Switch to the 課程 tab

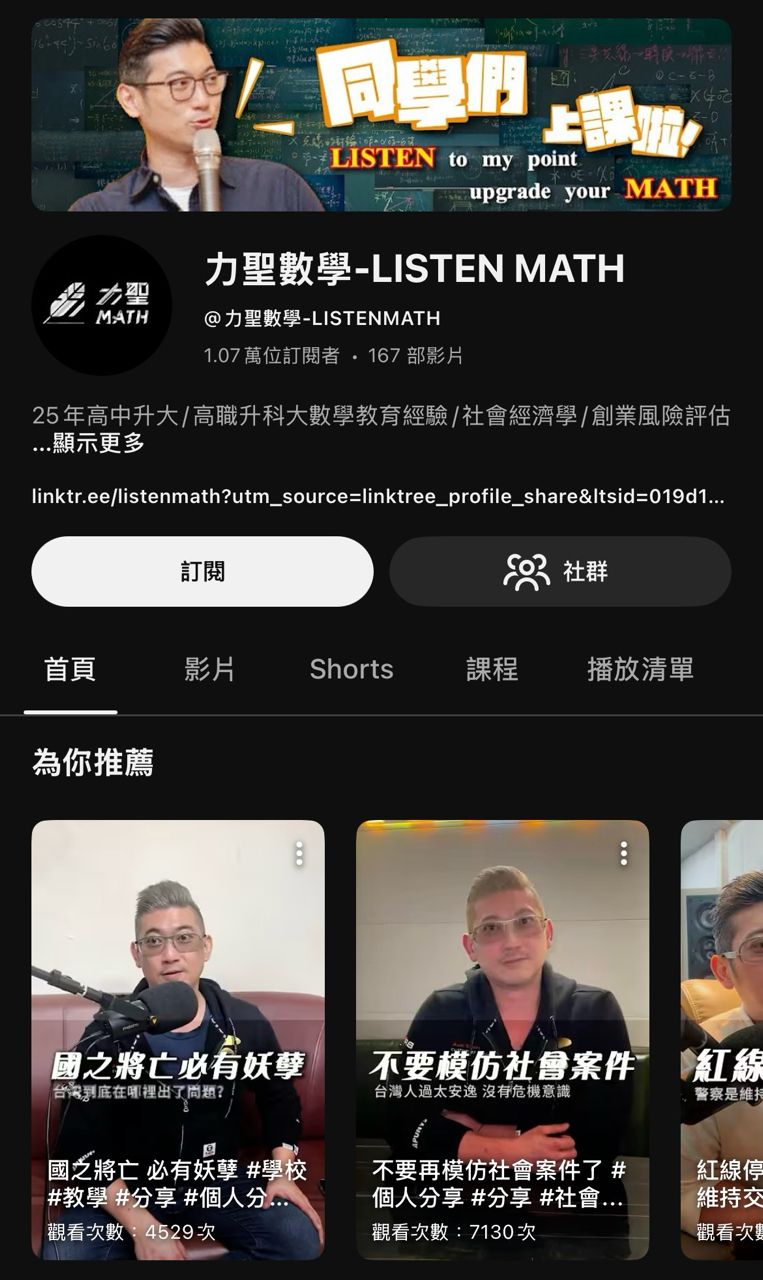tap(492, 670)
